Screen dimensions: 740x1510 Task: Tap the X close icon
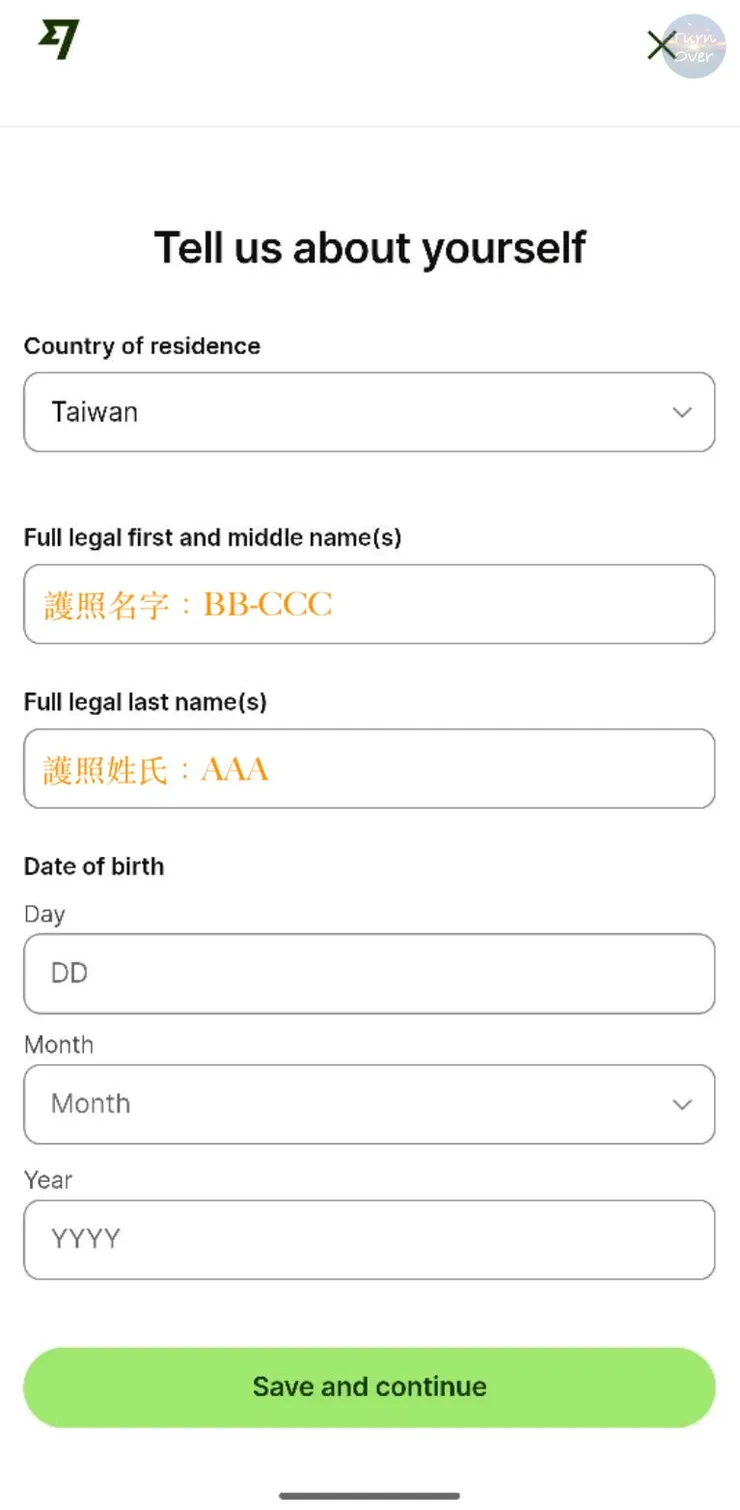click(660, 46)
